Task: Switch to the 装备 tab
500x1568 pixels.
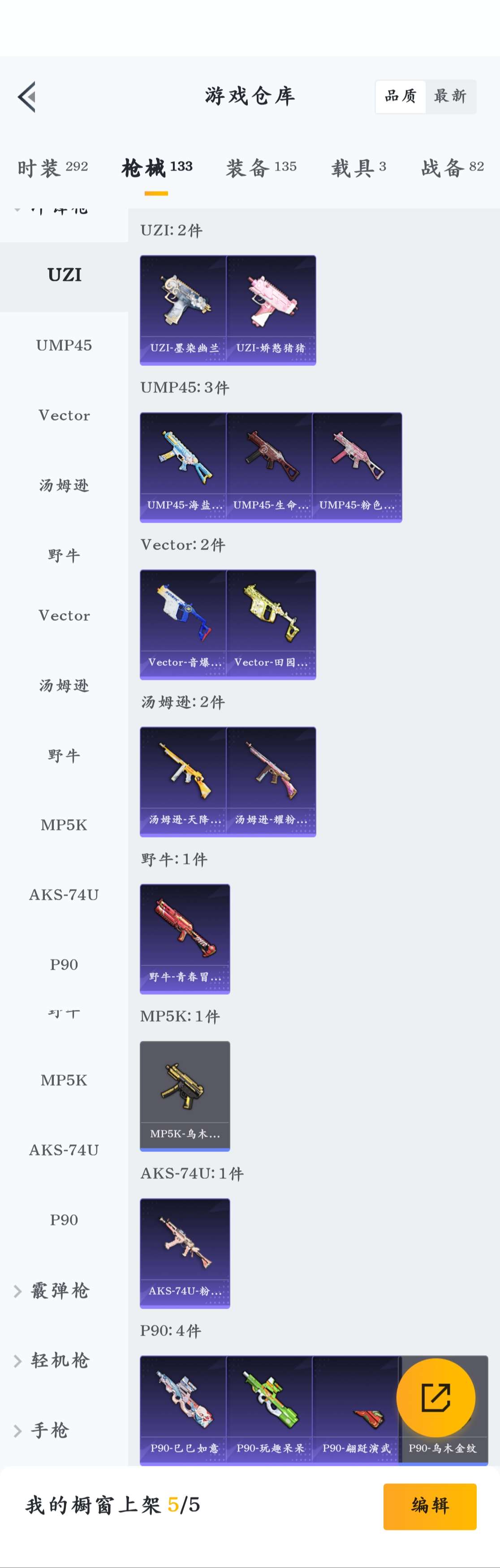Action: [x=261, y=168]
